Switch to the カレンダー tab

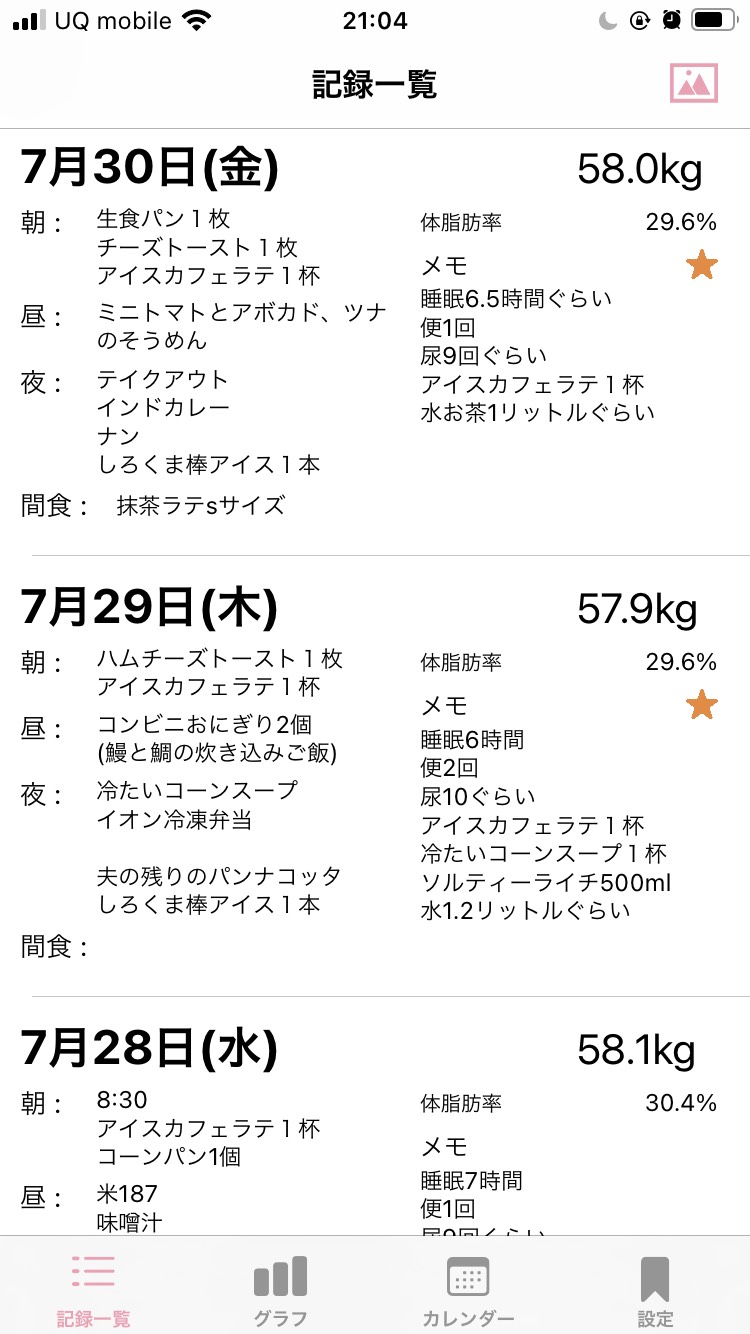tap(468, 1290)
